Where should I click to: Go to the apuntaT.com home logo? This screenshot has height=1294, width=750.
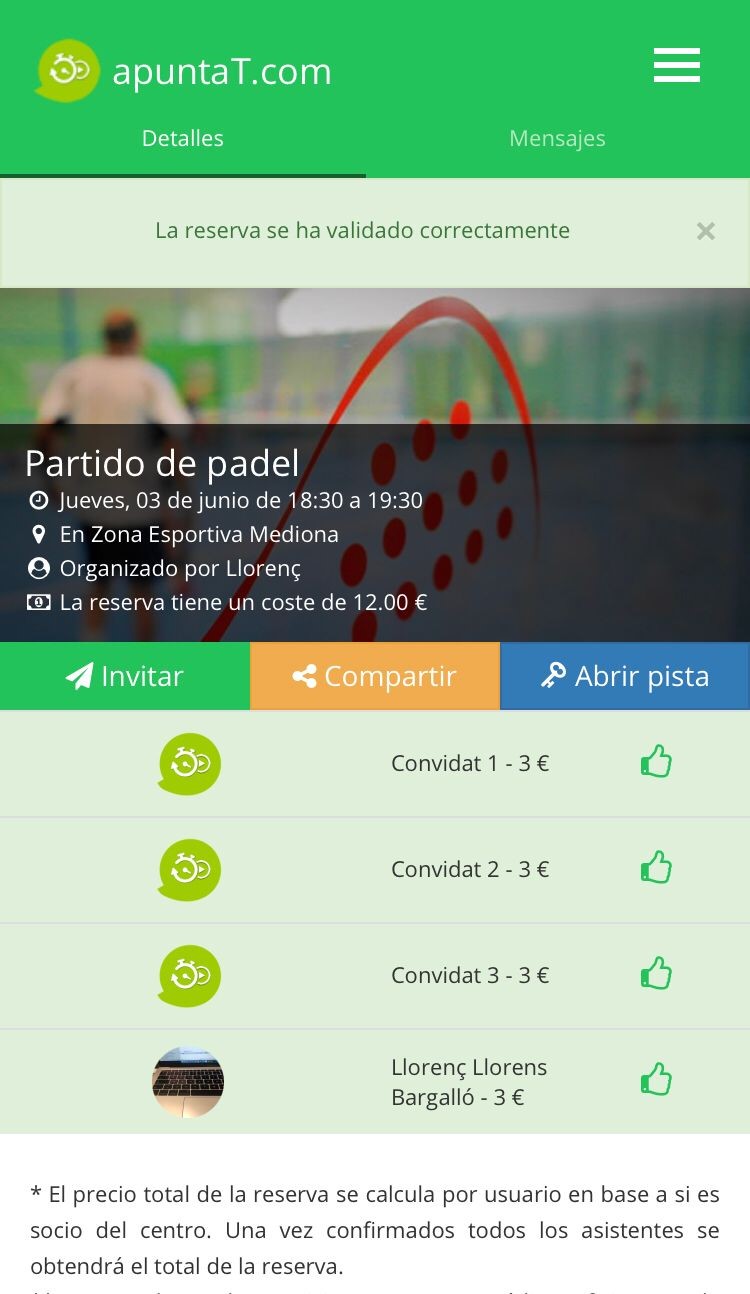click(184, 71)
